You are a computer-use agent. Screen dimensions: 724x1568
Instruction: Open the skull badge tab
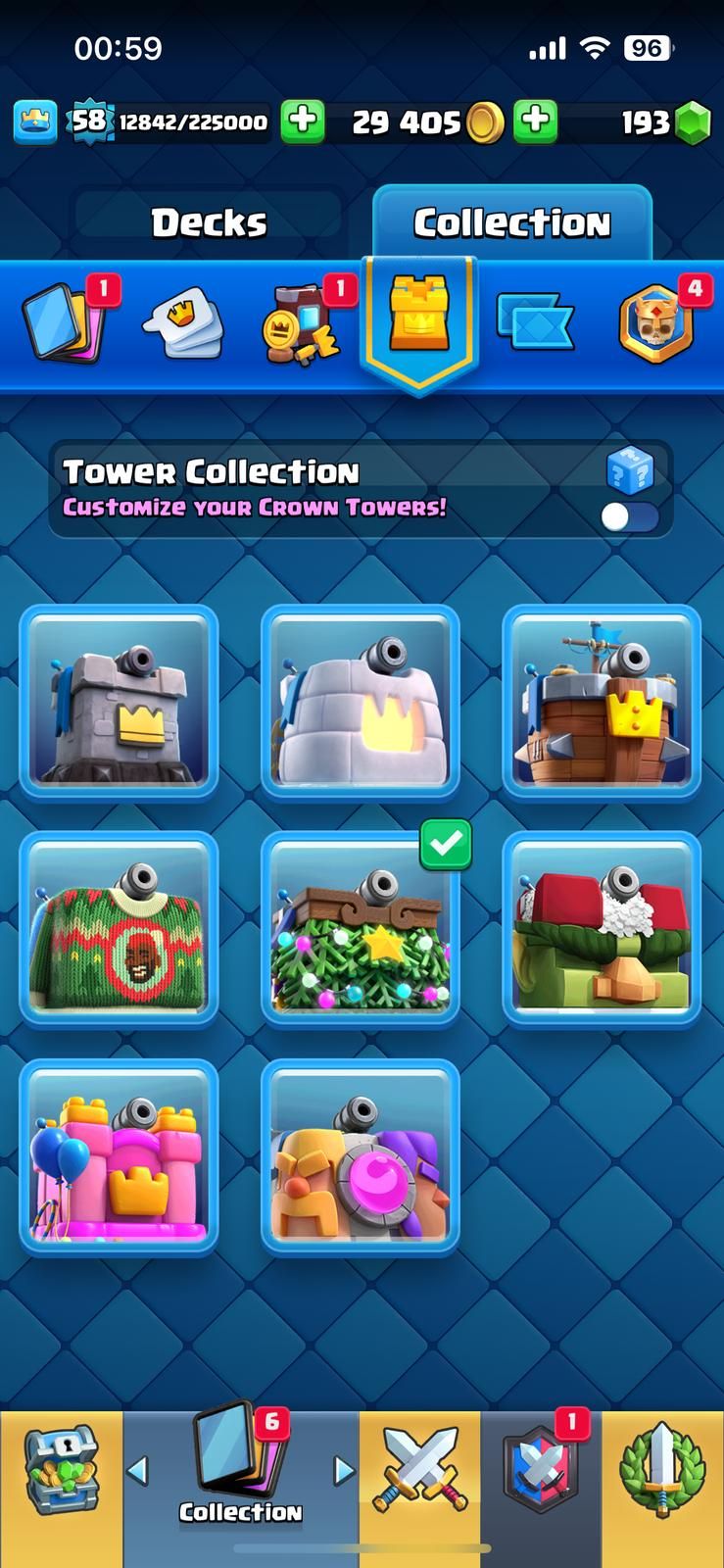tap(656, 323)
